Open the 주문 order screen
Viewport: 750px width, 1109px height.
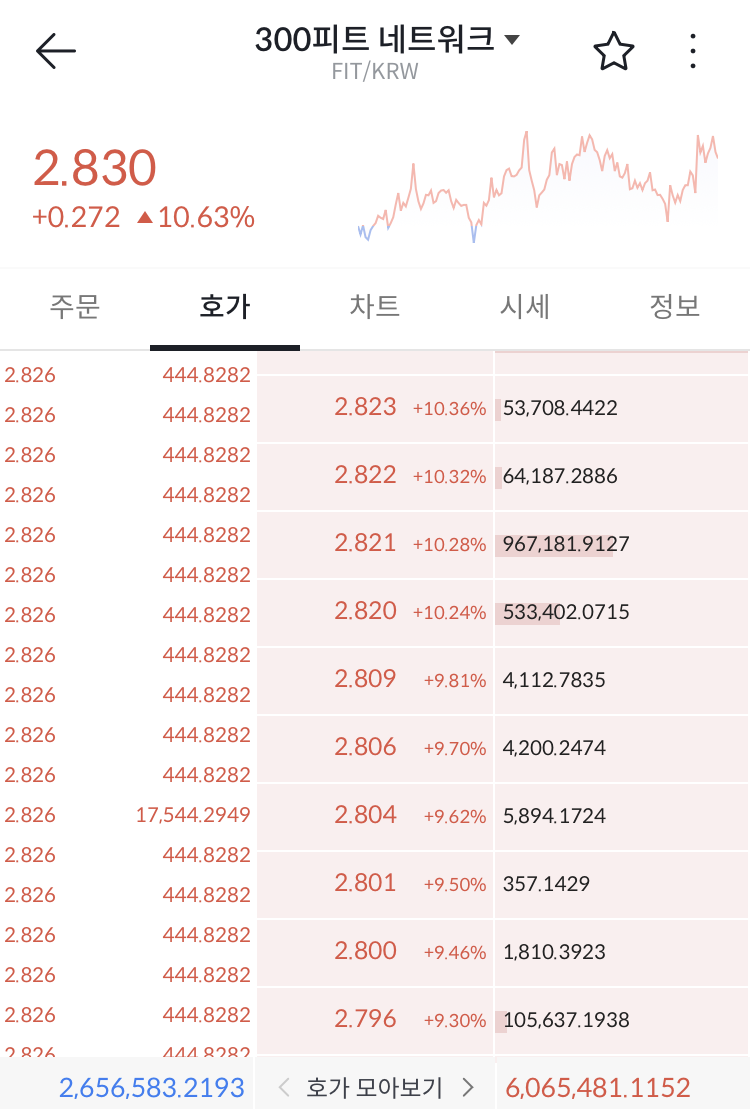(x=75, y=307)
